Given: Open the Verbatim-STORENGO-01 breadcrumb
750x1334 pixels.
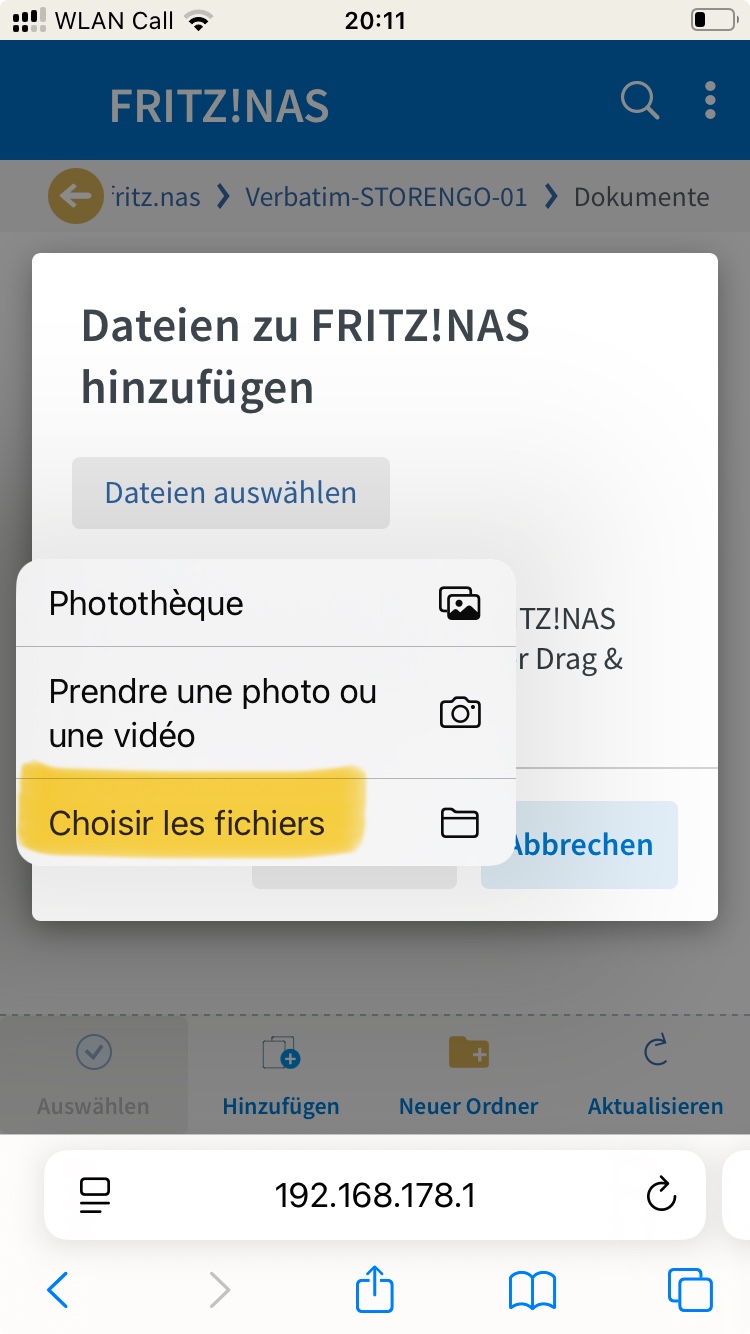Looking at the screenshot, I should tap(386, 197).
